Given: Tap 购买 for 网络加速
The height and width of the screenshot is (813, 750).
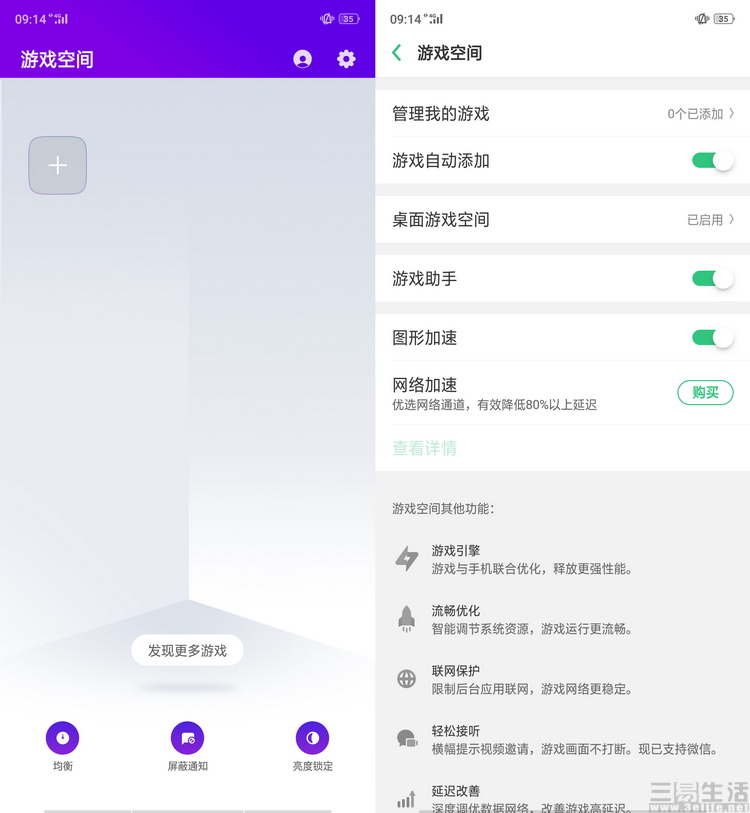Looking at the screenshot, I should [x=705, y=392].
